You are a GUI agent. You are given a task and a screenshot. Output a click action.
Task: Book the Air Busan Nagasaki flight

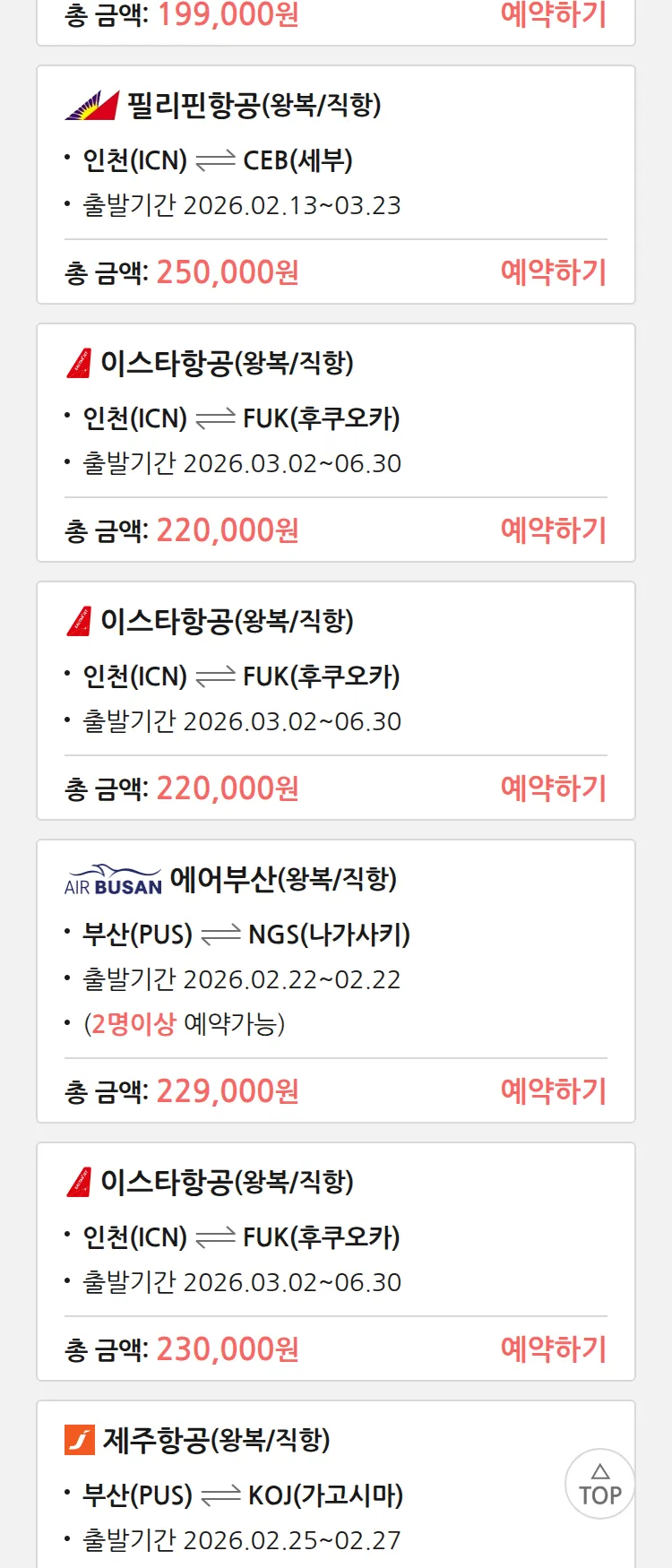pyautogui.click(x=553, y=1090)
